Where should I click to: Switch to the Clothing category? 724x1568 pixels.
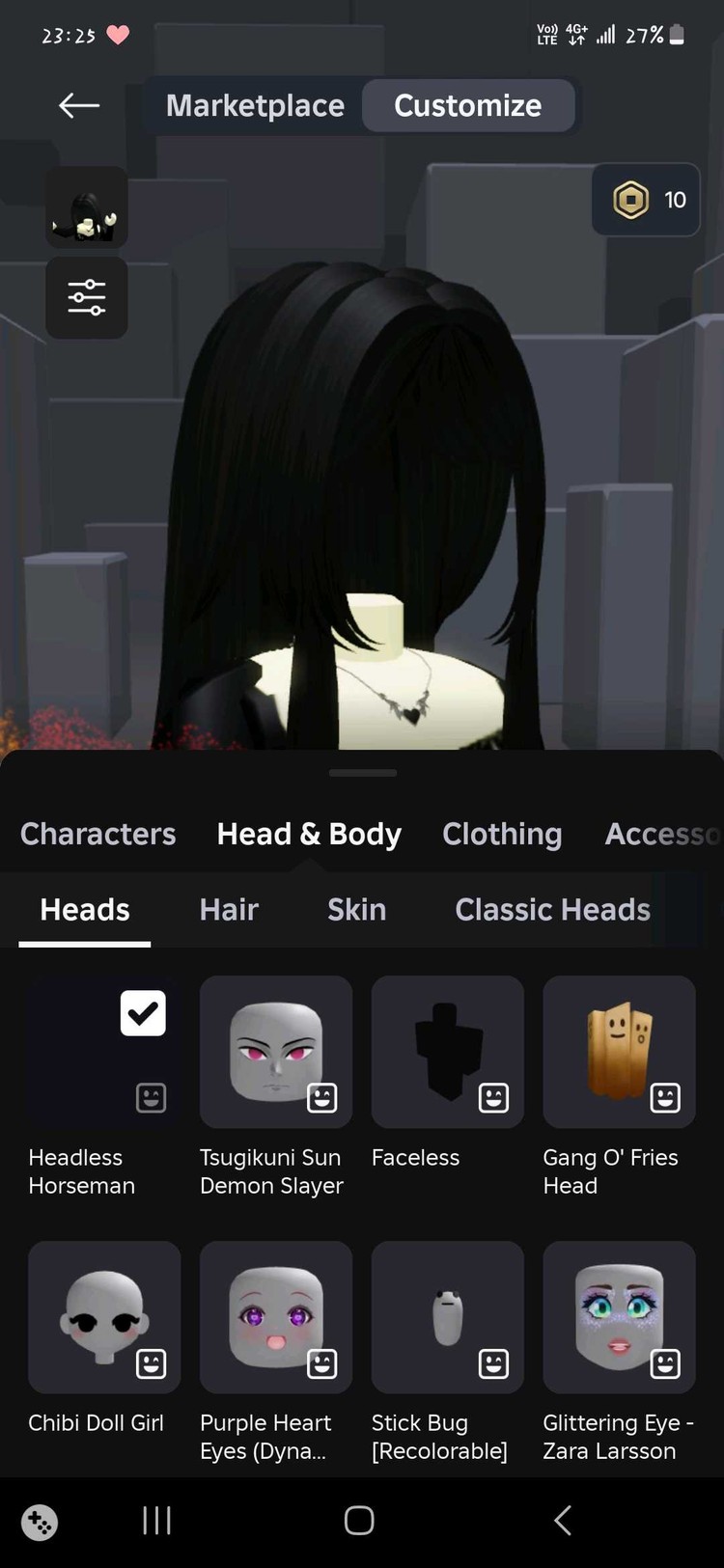[x=502, y=834]
